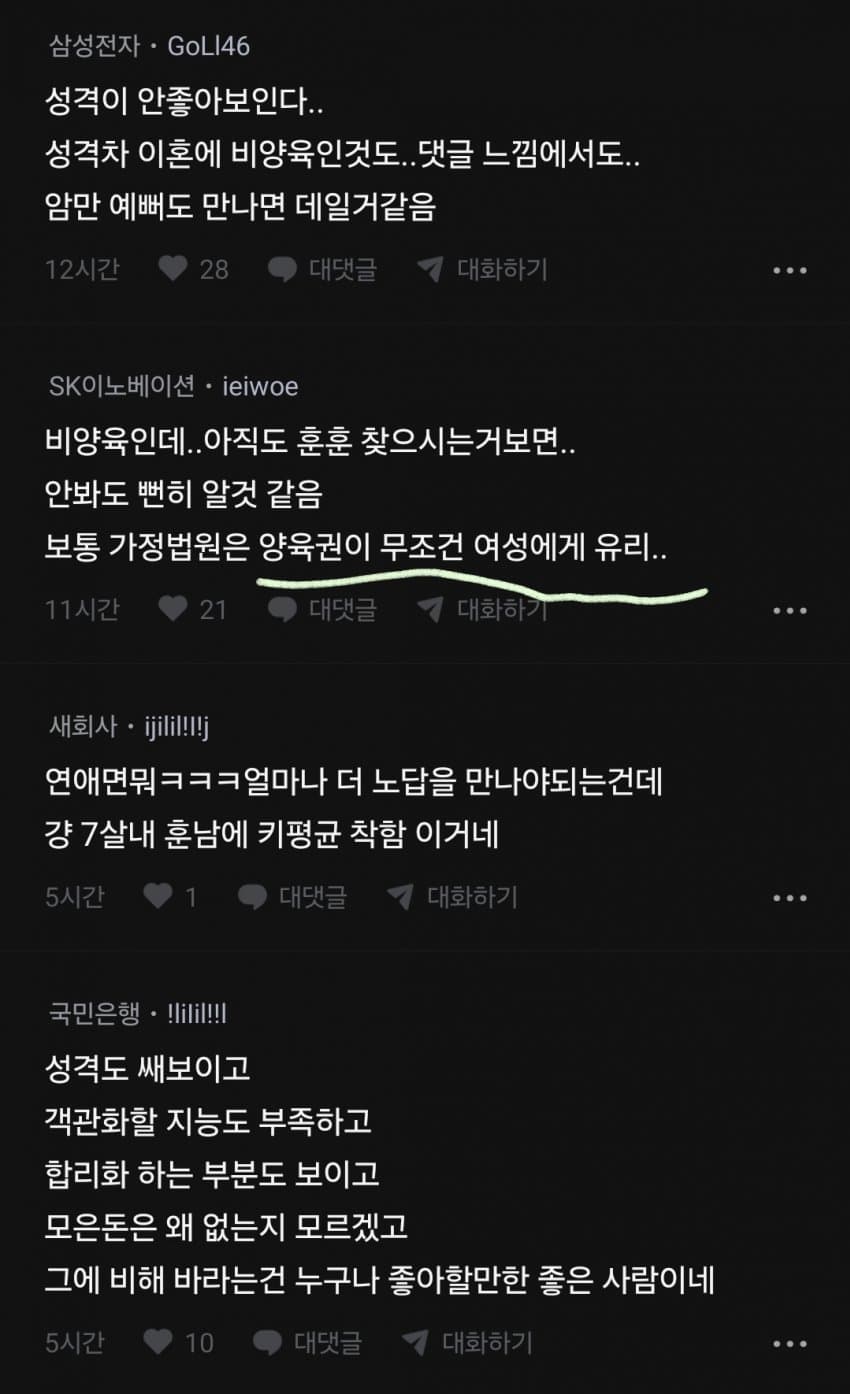Image resolution: width=850 pixels, height=1394 pixels.
Task: Like the comment by GoLl46
Action: coord(174,269)
